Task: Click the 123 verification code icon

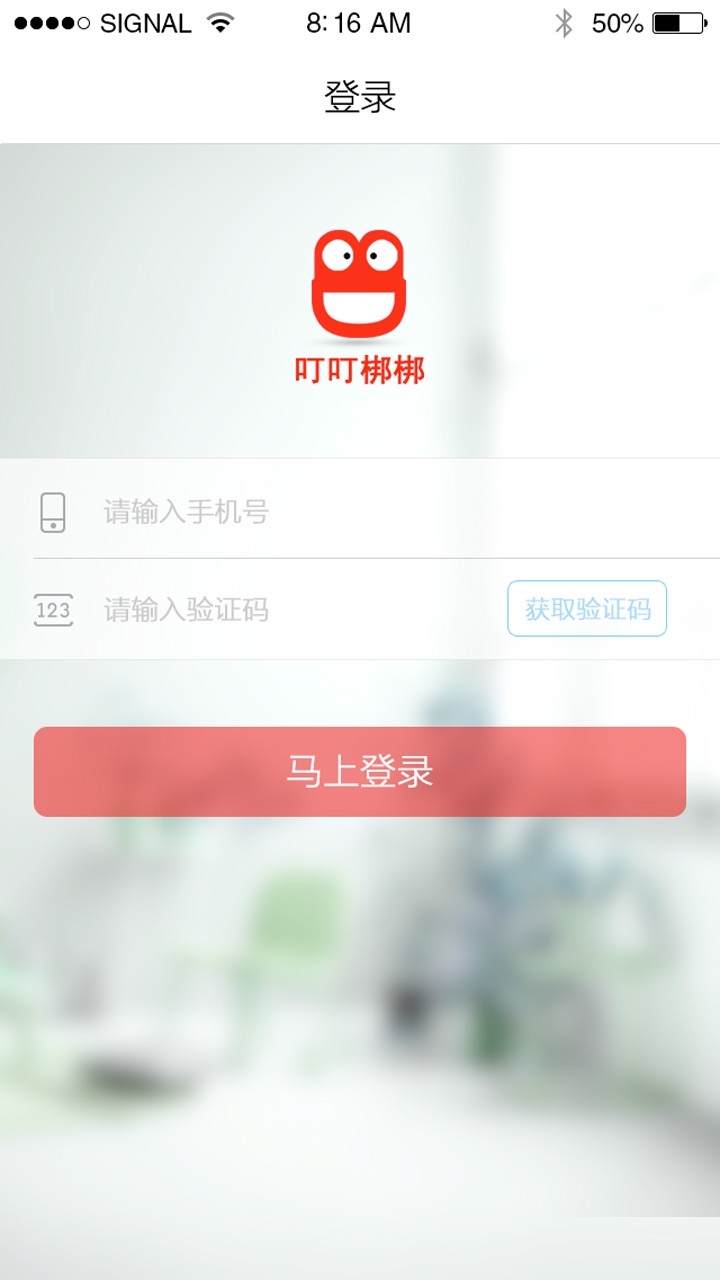Action: [x=52, y=610]
